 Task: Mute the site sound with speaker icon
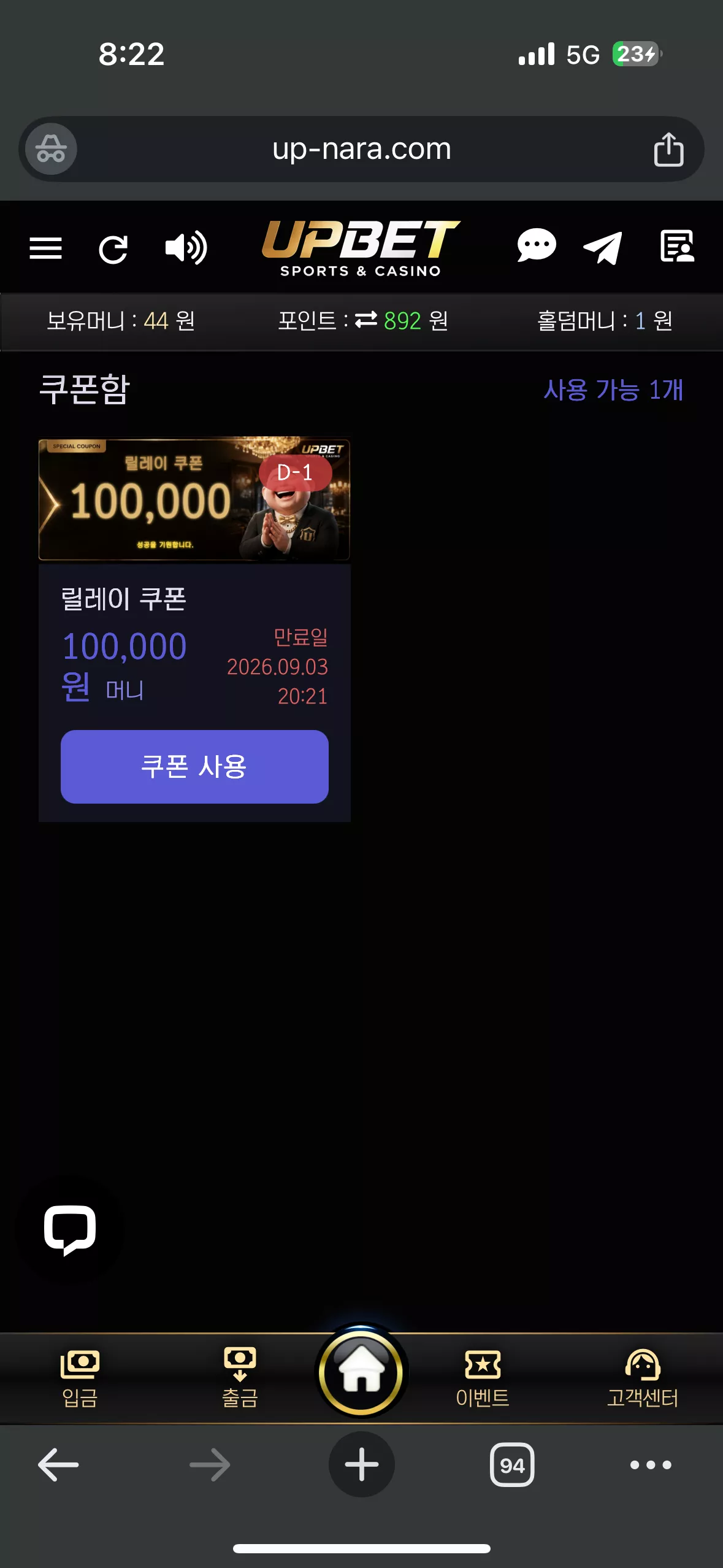[x=186, y=248]
